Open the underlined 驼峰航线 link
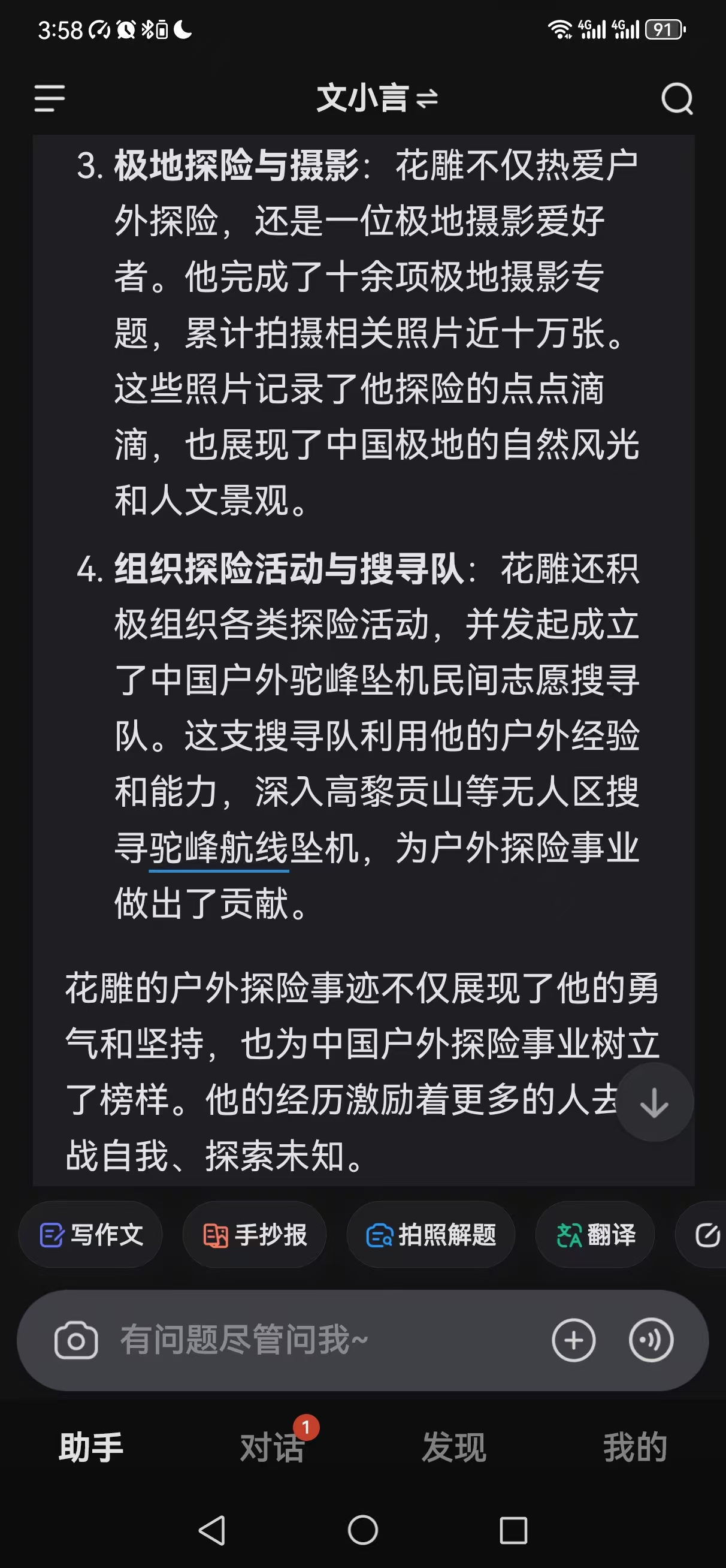 click(x=219, y=849)
